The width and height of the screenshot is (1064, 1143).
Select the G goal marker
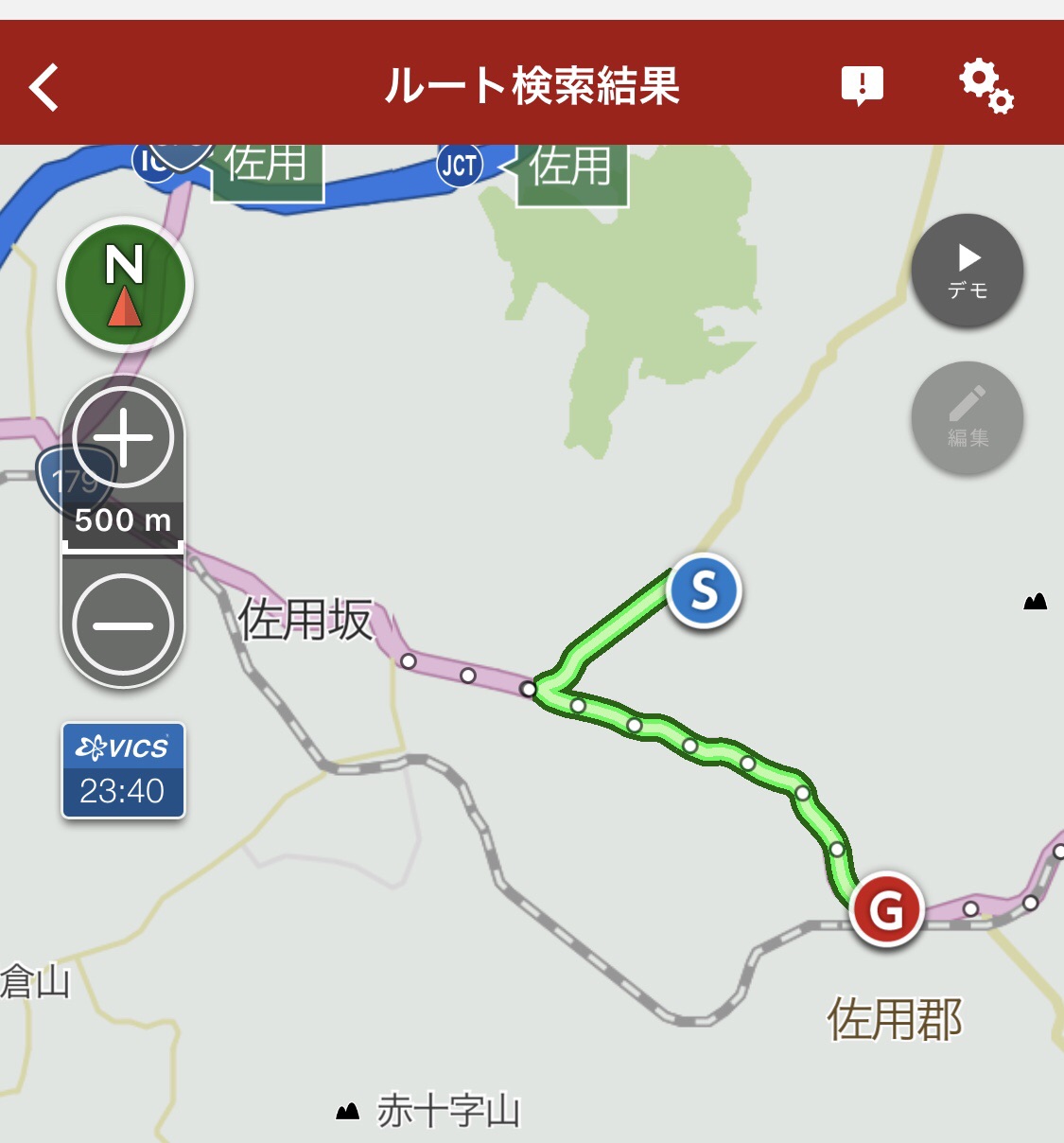pos(886,909)
